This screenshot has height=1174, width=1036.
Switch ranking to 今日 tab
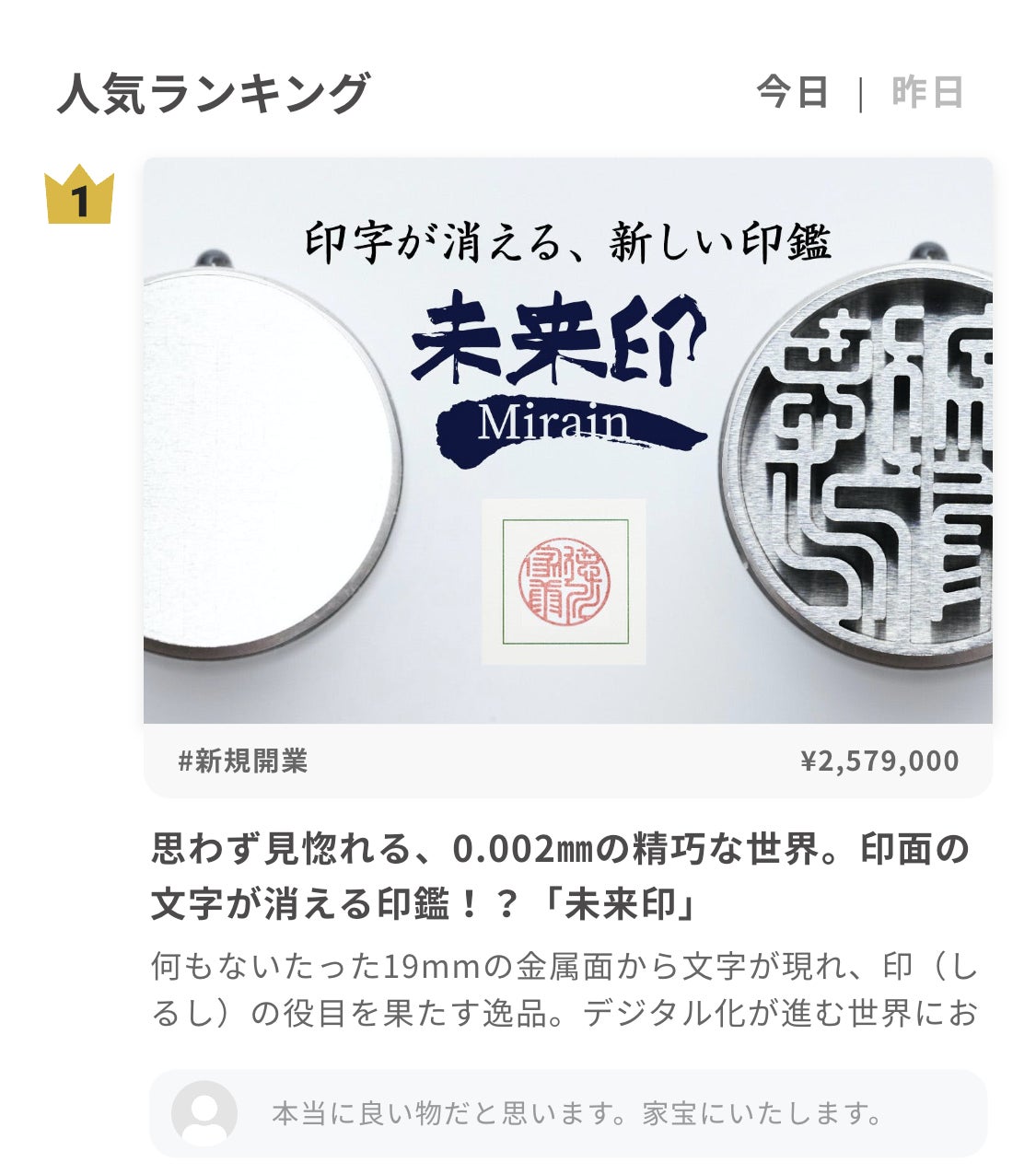click(792, 92)
